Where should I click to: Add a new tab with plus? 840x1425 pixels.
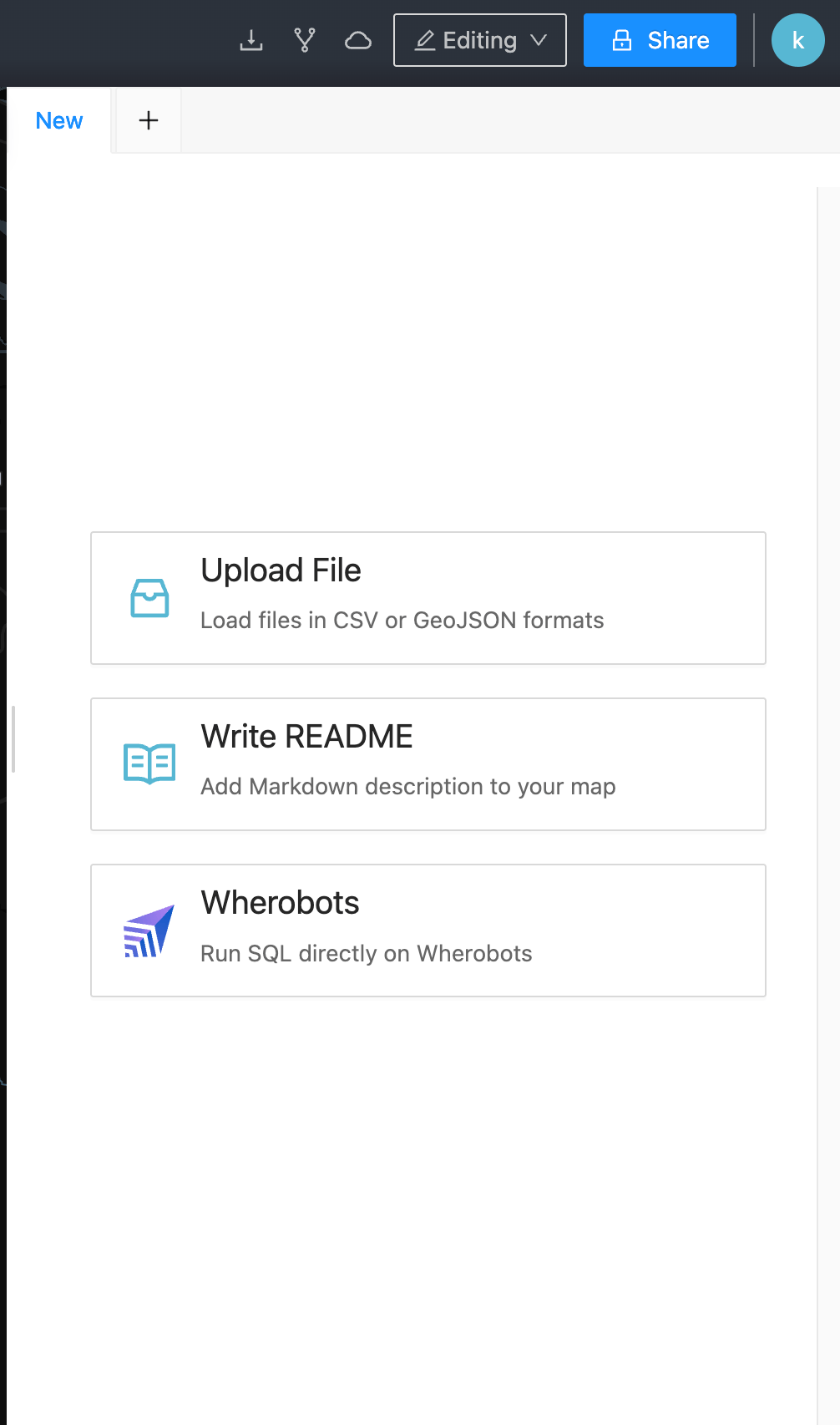pos(149,121)
